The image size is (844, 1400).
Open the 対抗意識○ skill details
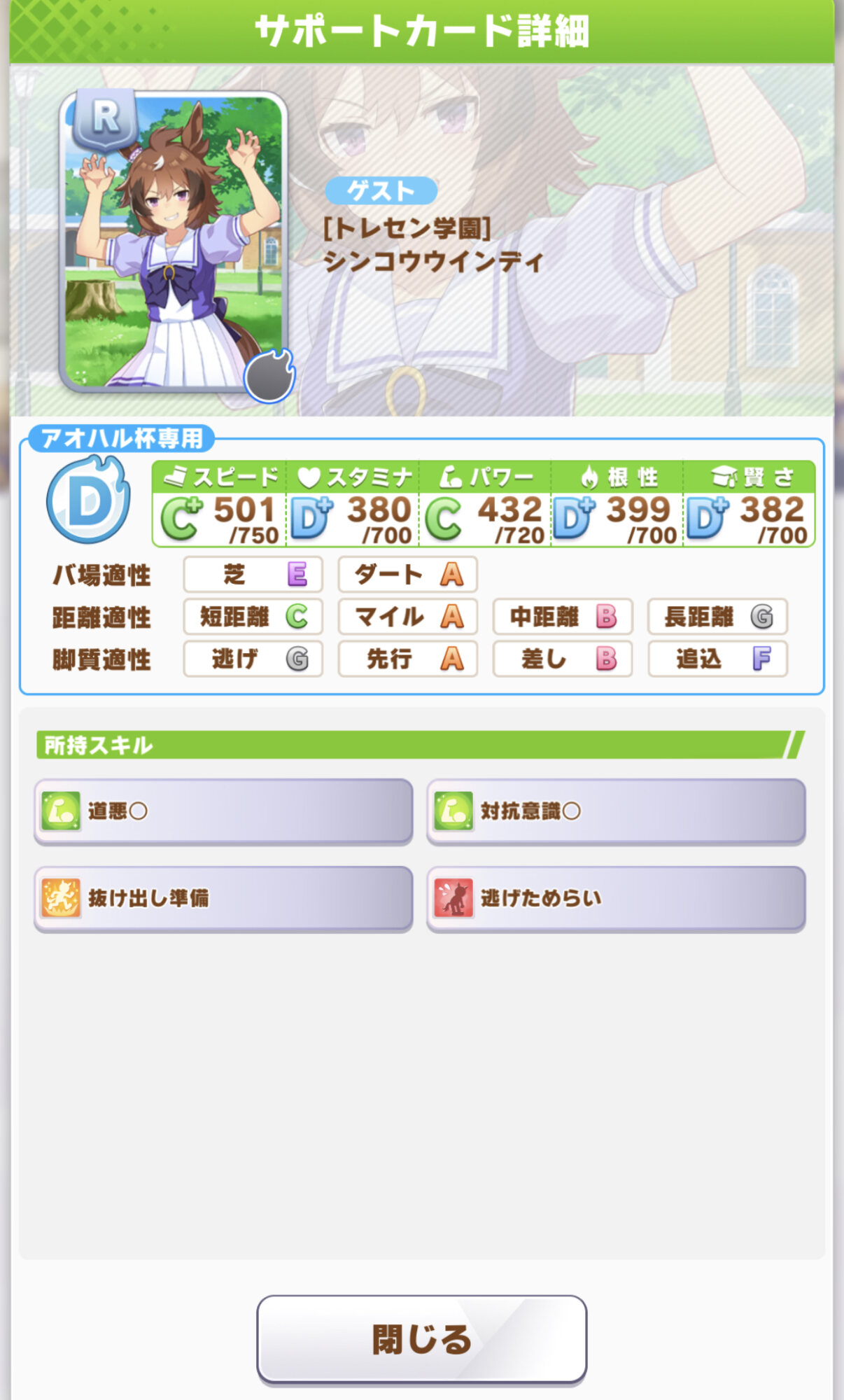[616, 811]
